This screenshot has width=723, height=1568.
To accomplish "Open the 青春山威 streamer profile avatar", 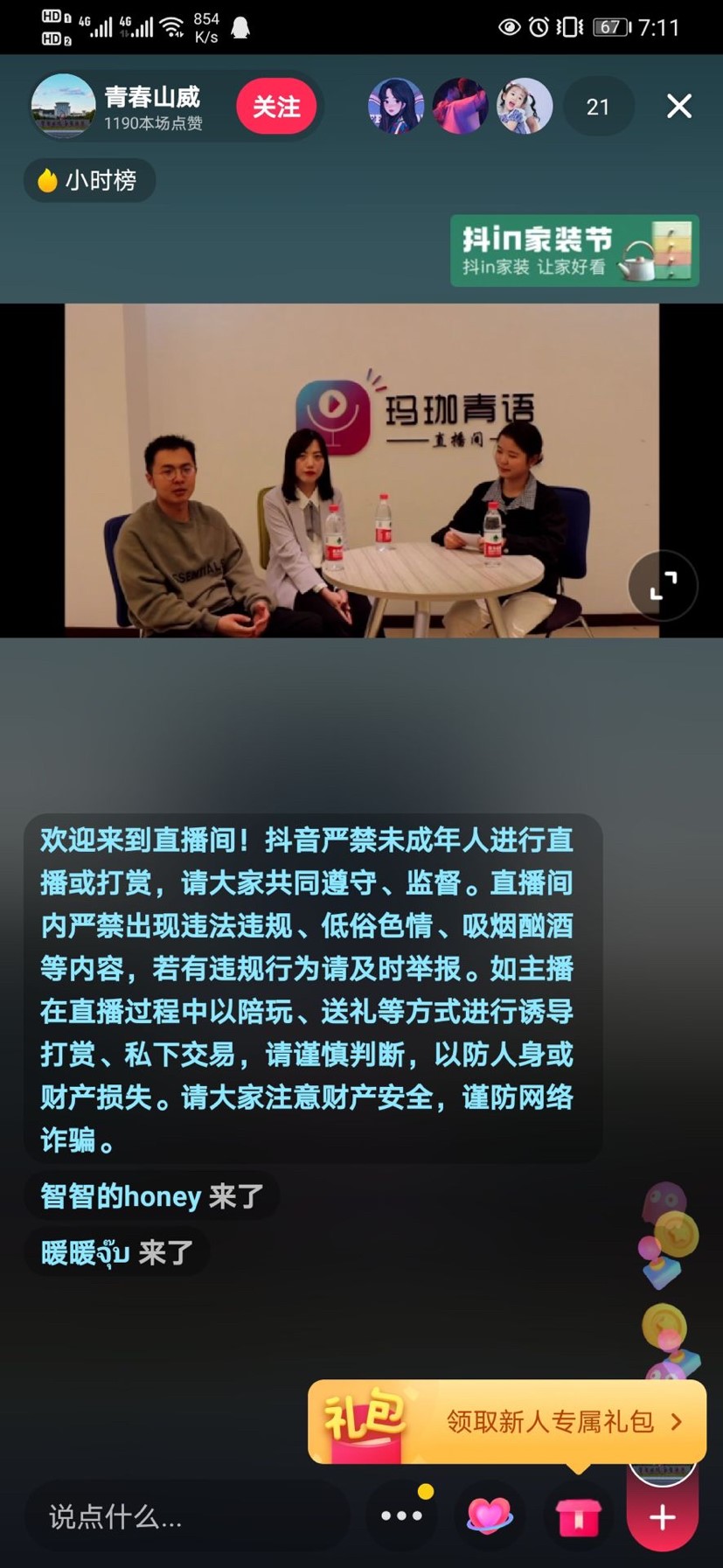I will [x=63, y=107].
